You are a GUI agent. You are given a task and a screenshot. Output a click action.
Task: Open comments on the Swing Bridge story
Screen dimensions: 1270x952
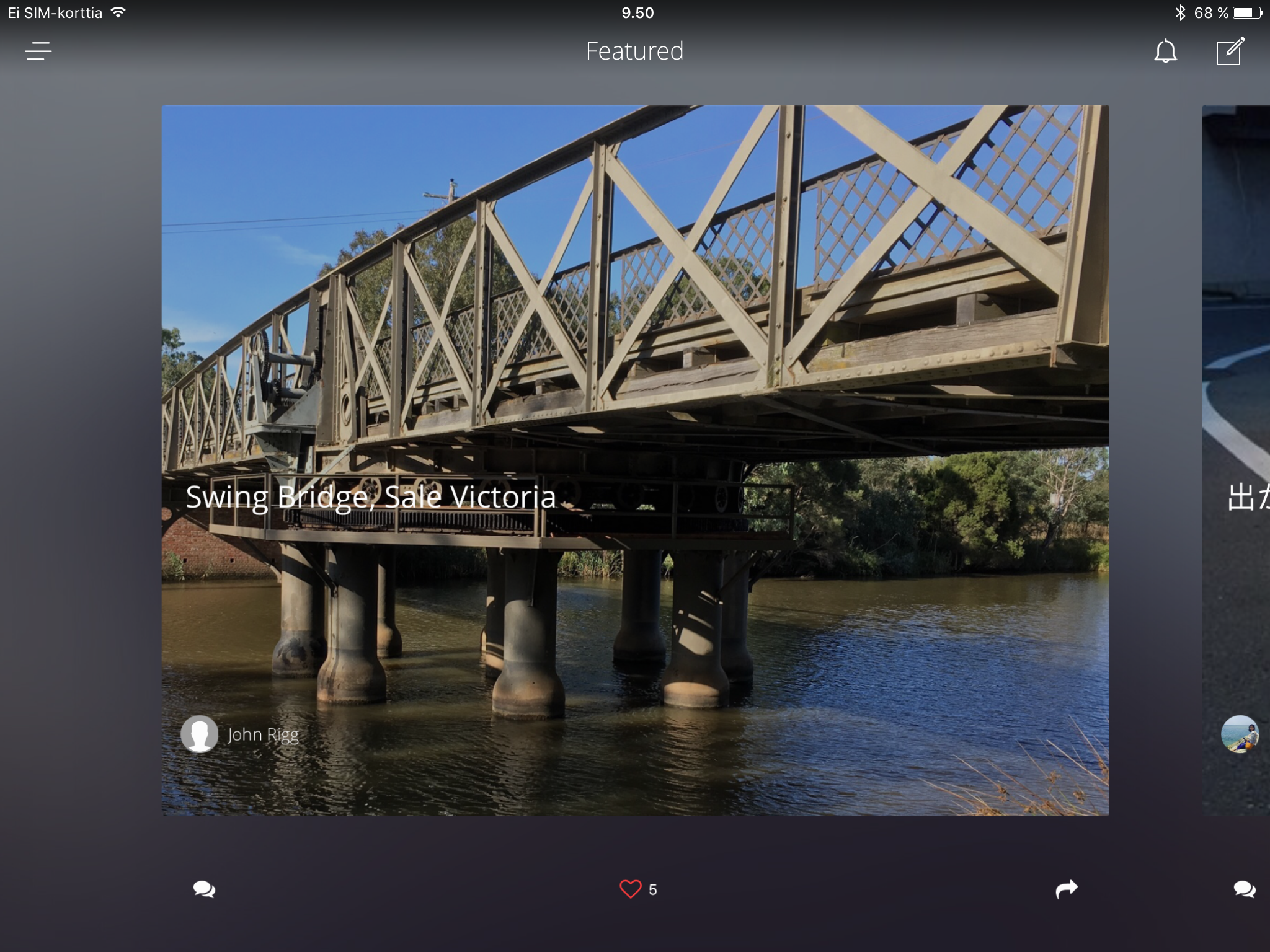(204, 889)
